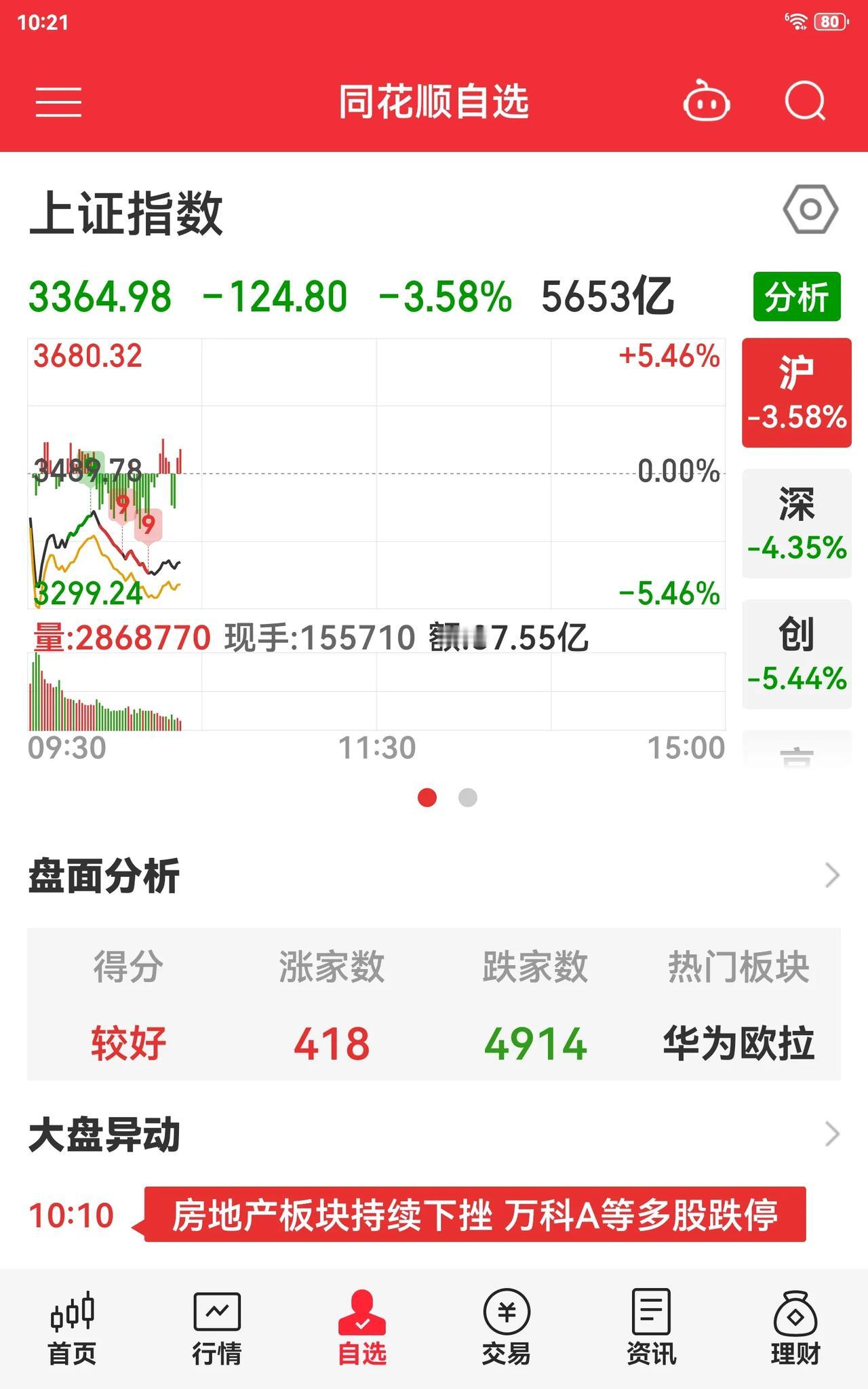Open the robot assistant icon
Screen dimensions: 868x1389
(x=706, y=102)
